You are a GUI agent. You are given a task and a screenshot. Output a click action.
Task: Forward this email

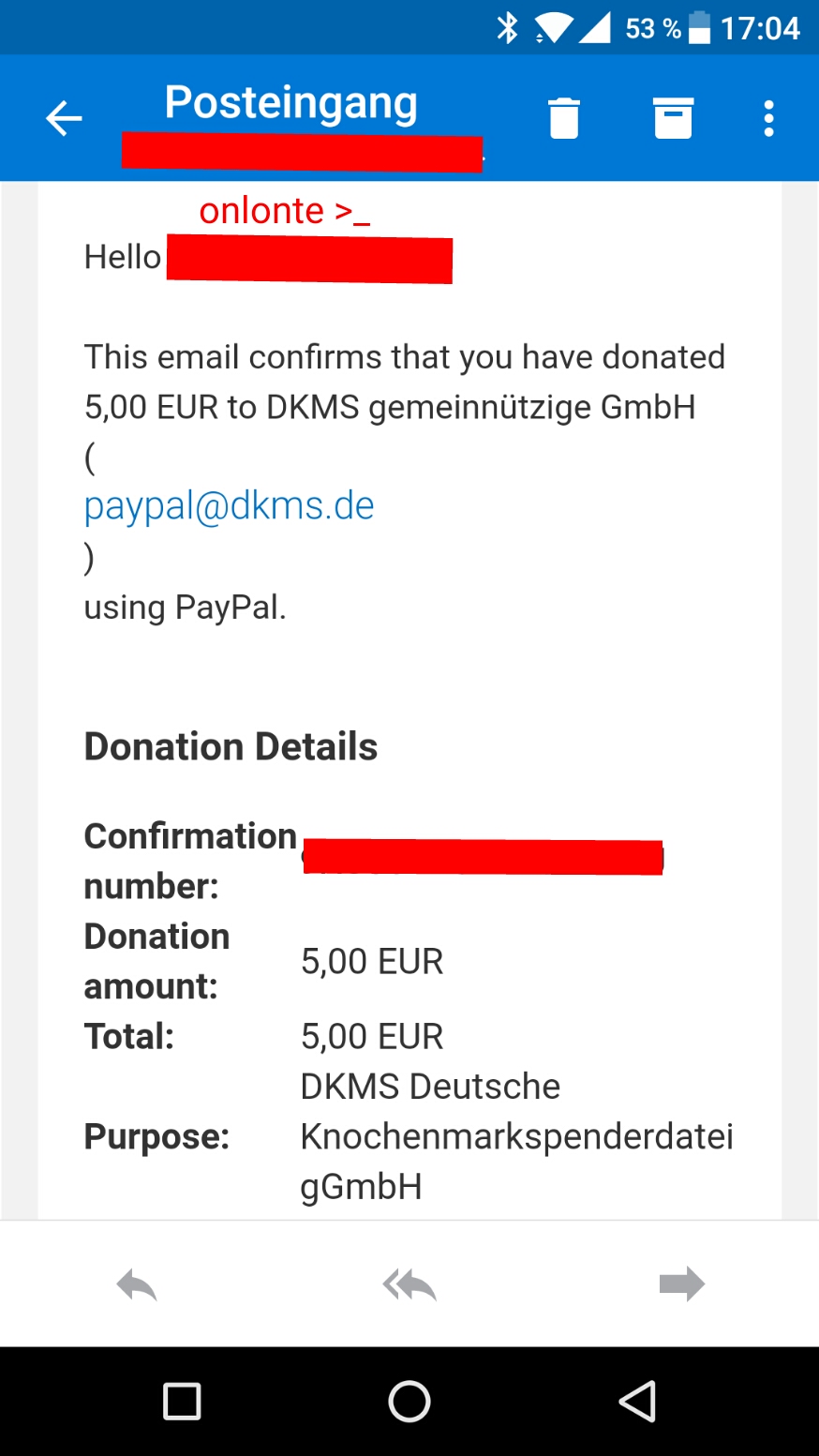tap(681, 1284)
